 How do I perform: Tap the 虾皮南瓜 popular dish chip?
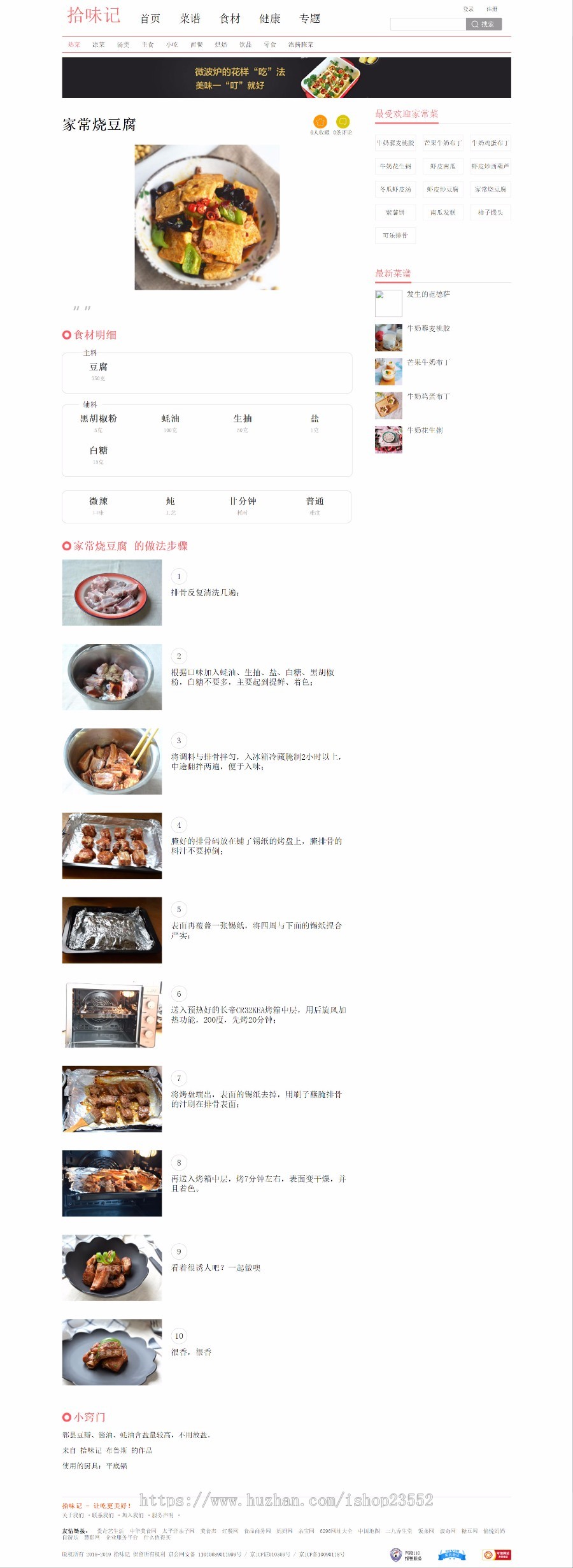(442, 166)
